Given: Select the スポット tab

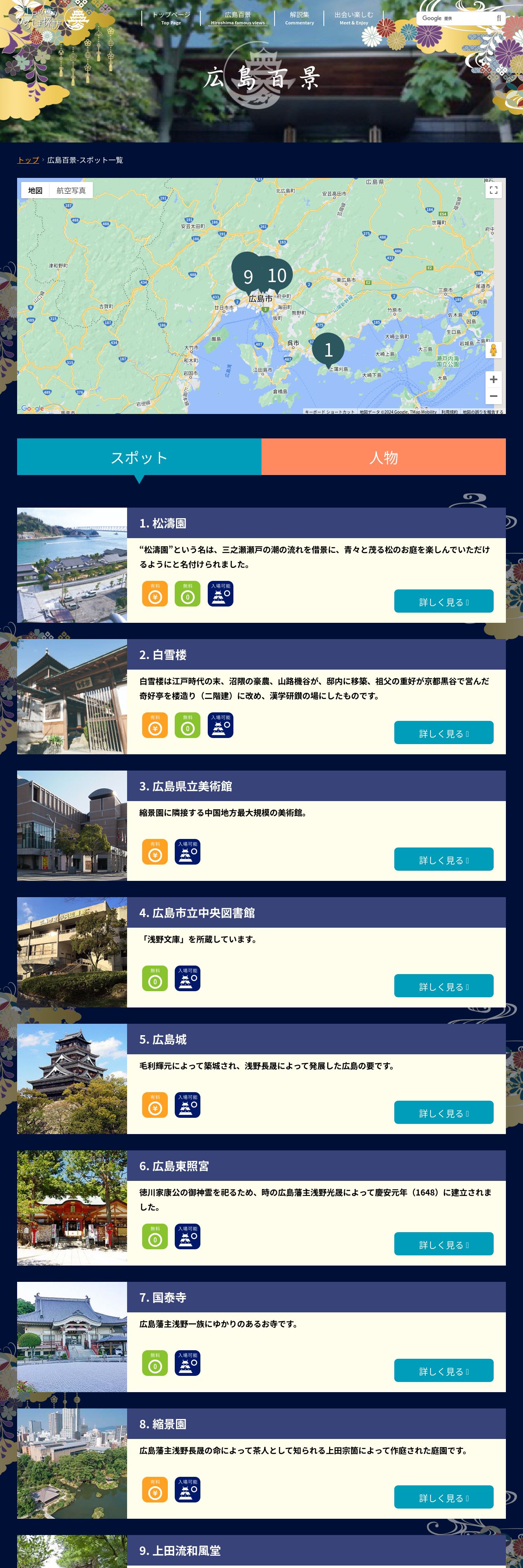Looking at the screenshot, I should [139, 457].
